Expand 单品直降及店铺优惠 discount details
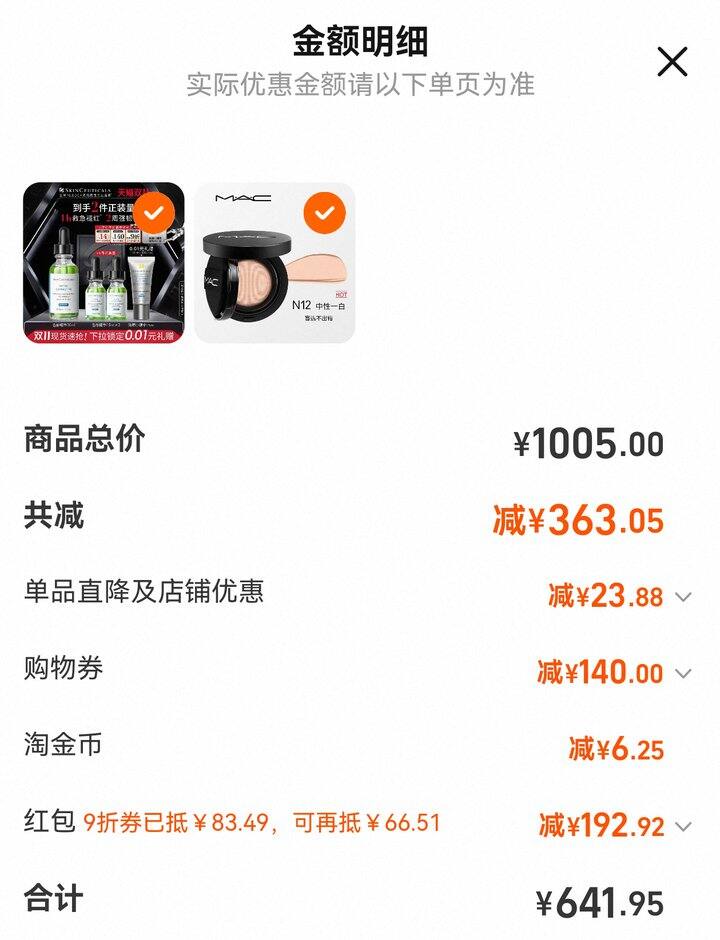 point(683,597)
